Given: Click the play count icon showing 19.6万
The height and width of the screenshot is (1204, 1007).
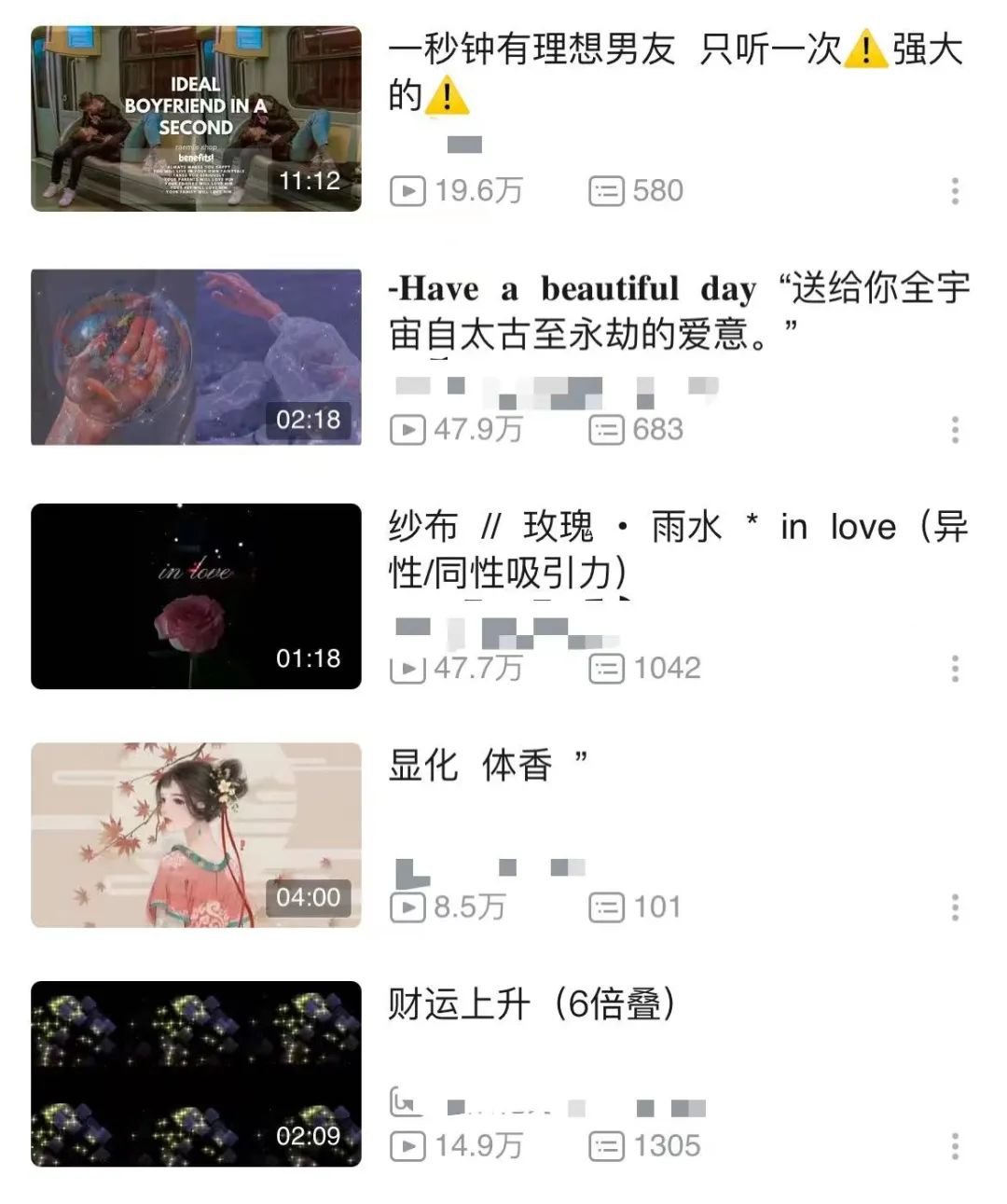Looking at the screenshot, I should point(407,190).
